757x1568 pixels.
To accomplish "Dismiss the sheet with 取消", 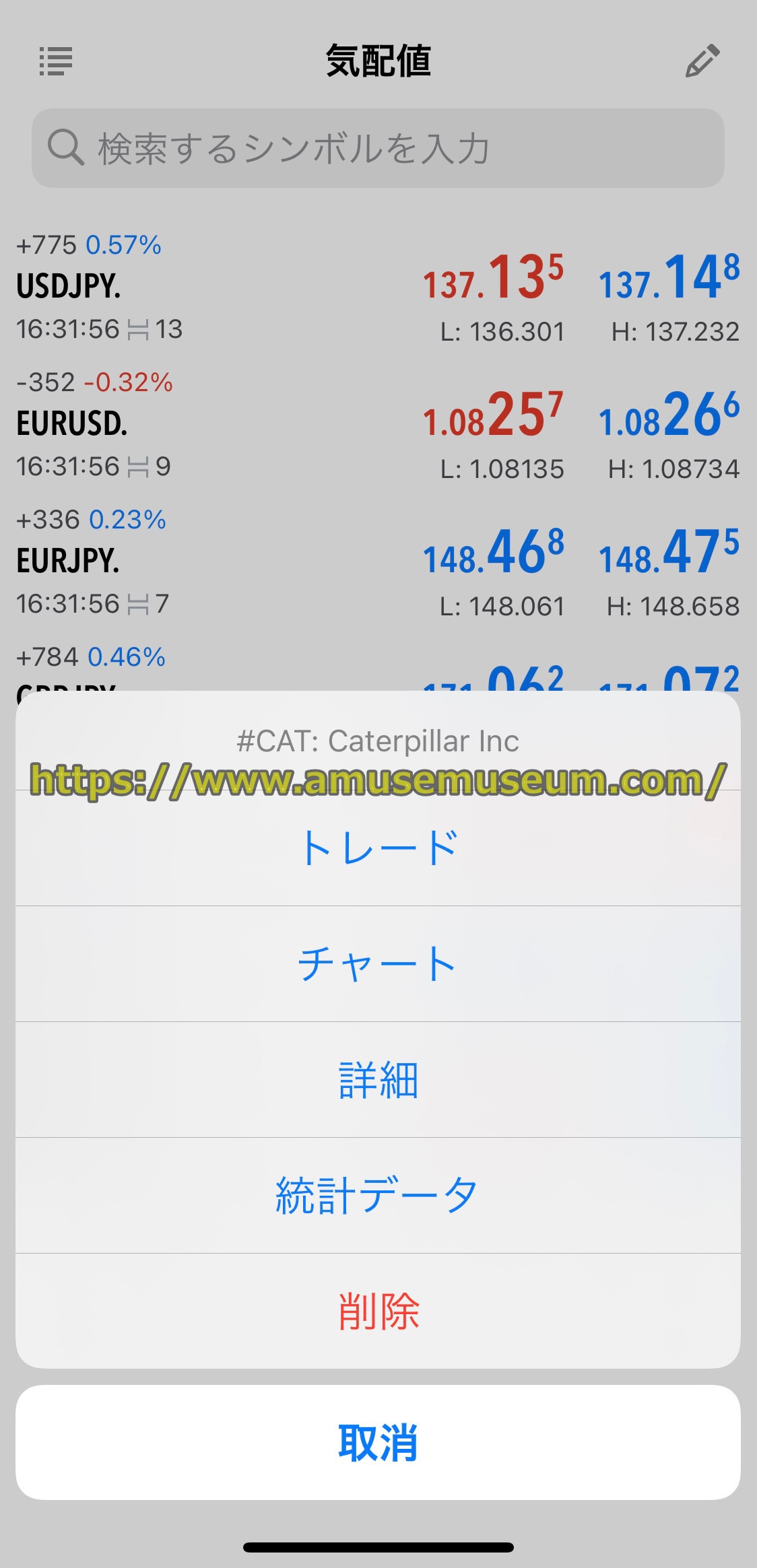I will coord(378,1442).
